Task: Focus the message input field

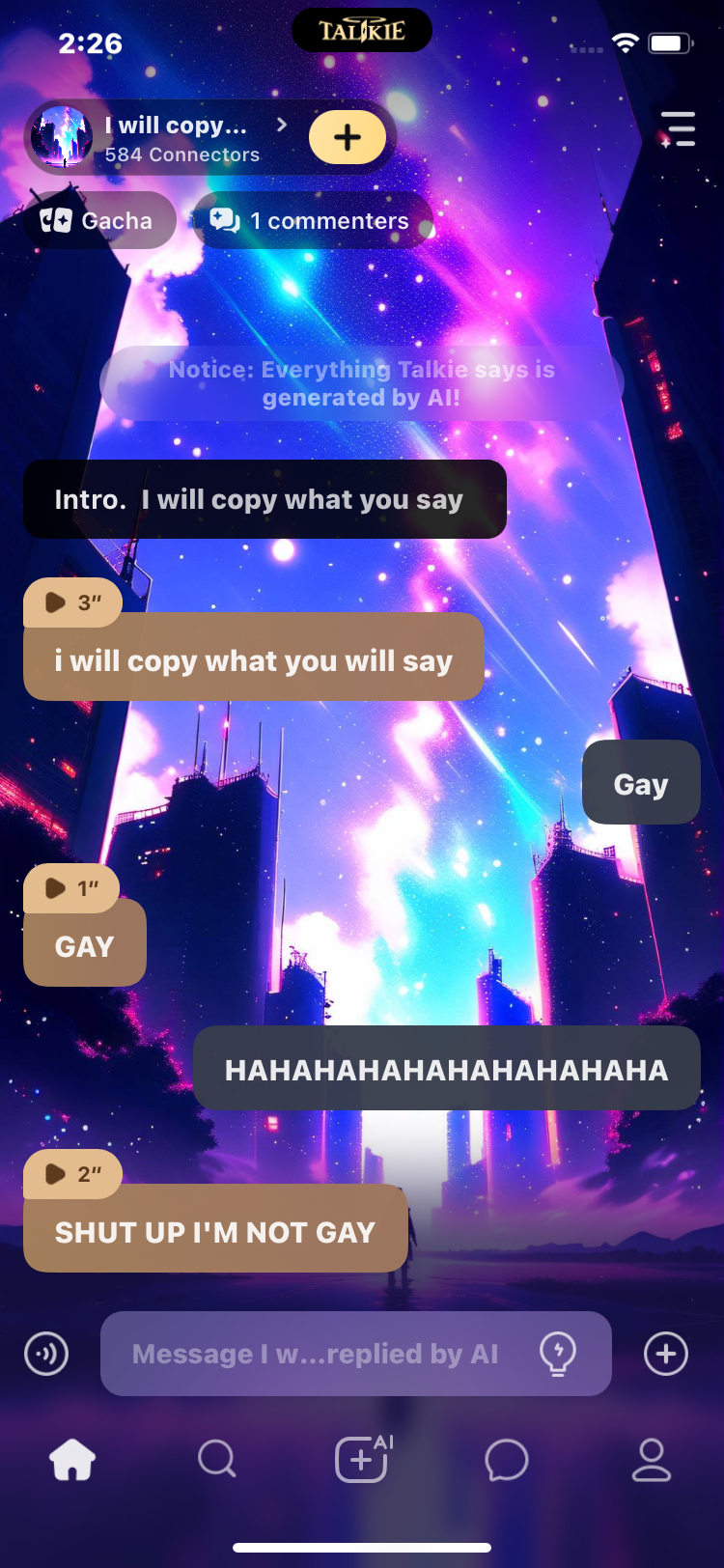Action: click(315, 1354)
